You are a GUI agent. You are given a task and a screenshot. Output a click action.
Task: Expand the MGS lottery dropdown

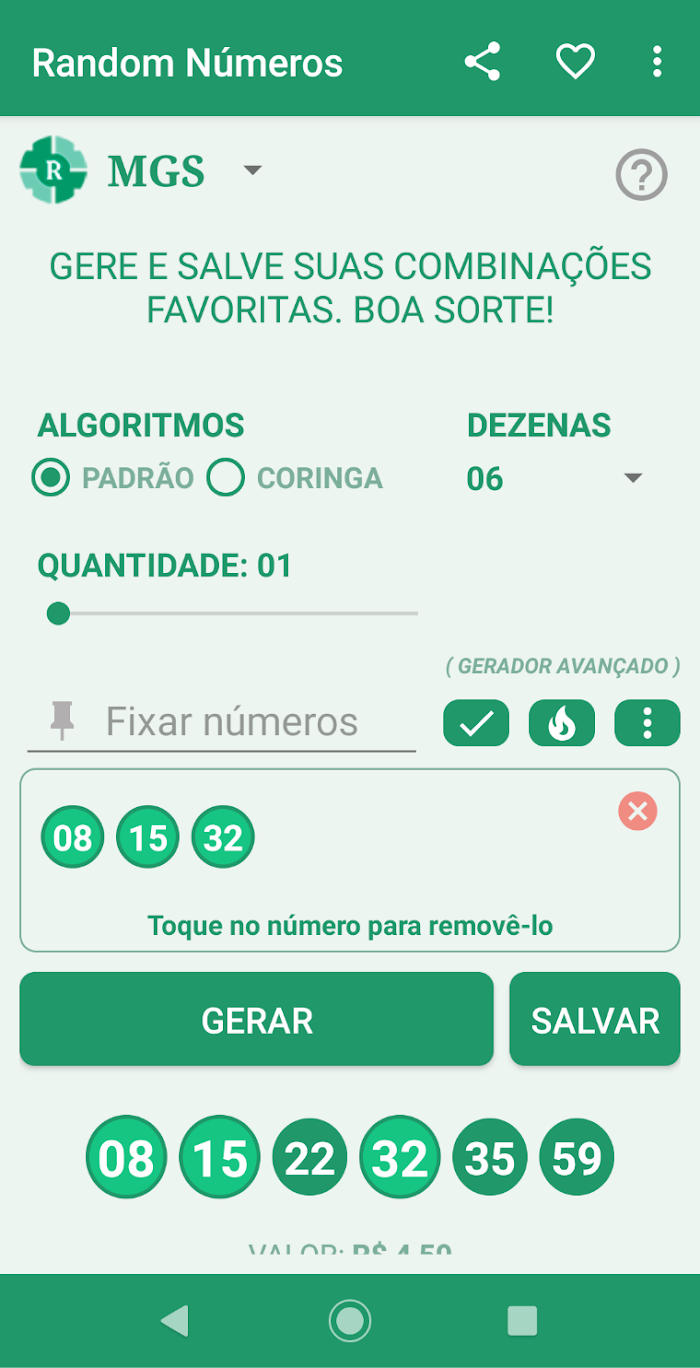pos(253,170)
